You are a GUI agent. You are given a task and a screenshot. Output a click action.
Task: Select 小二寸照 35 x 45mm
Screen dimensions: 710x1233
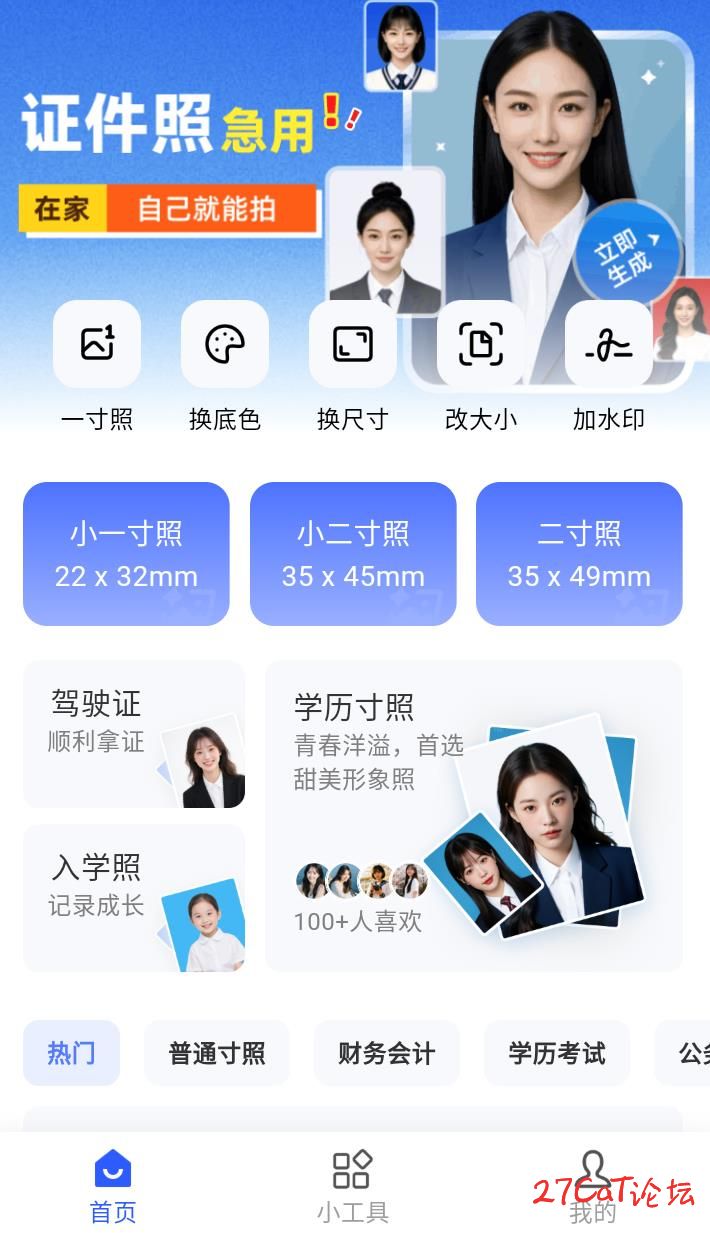[353, 554]
